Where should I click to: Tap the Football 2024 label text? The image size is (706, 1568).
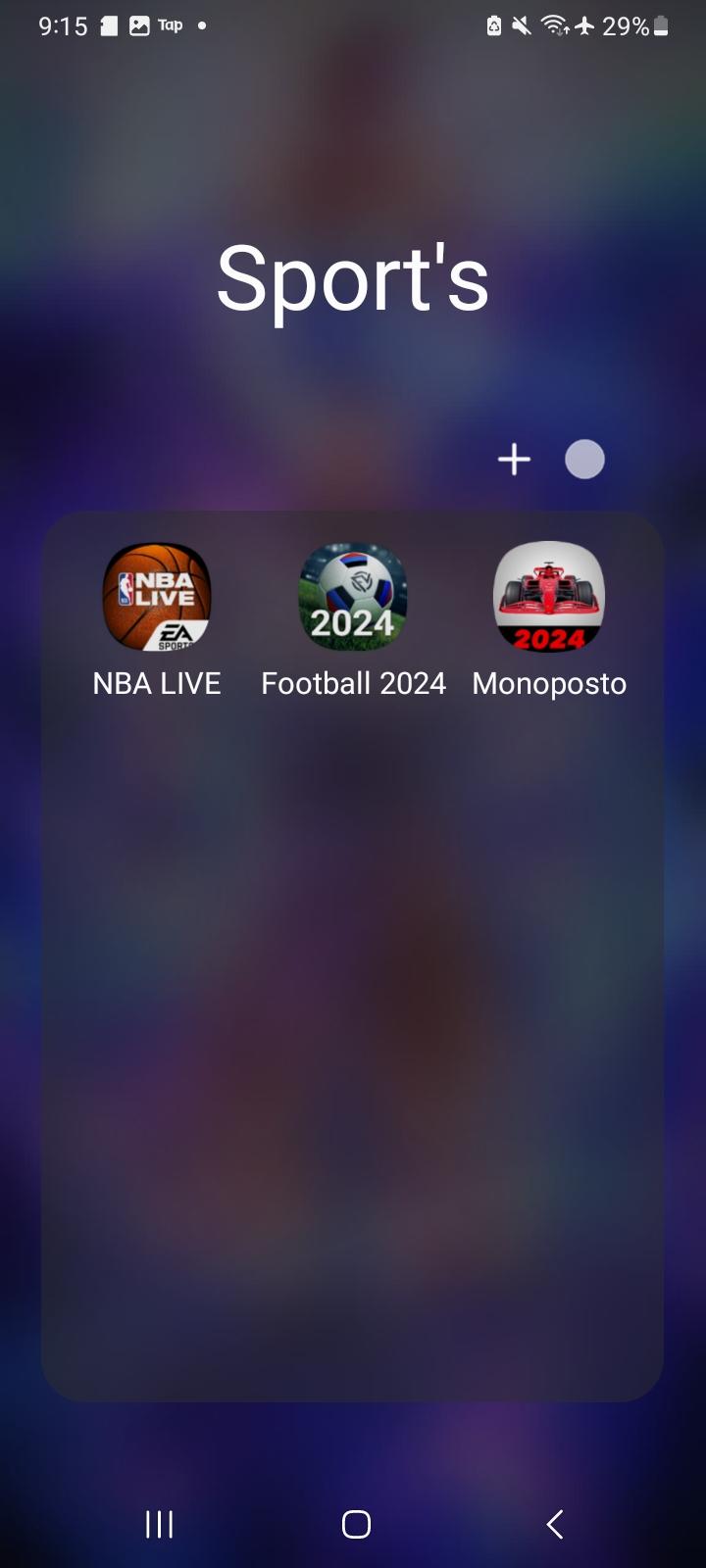click(353, 683)
